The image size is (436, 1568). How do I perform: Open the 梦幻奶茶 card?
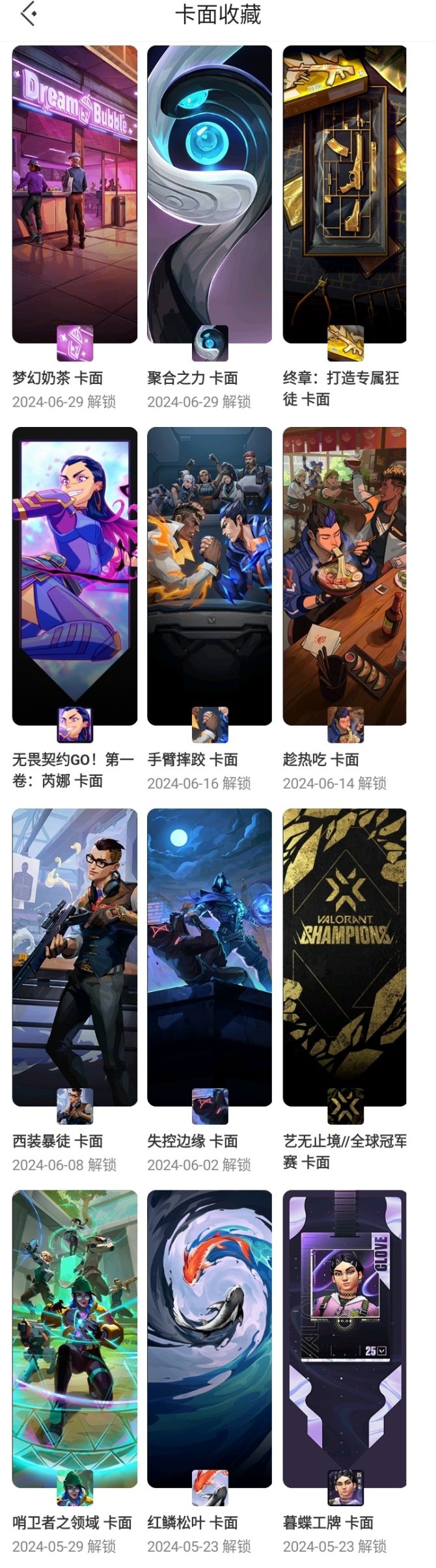pyautogui.click(x=75, y=194)
